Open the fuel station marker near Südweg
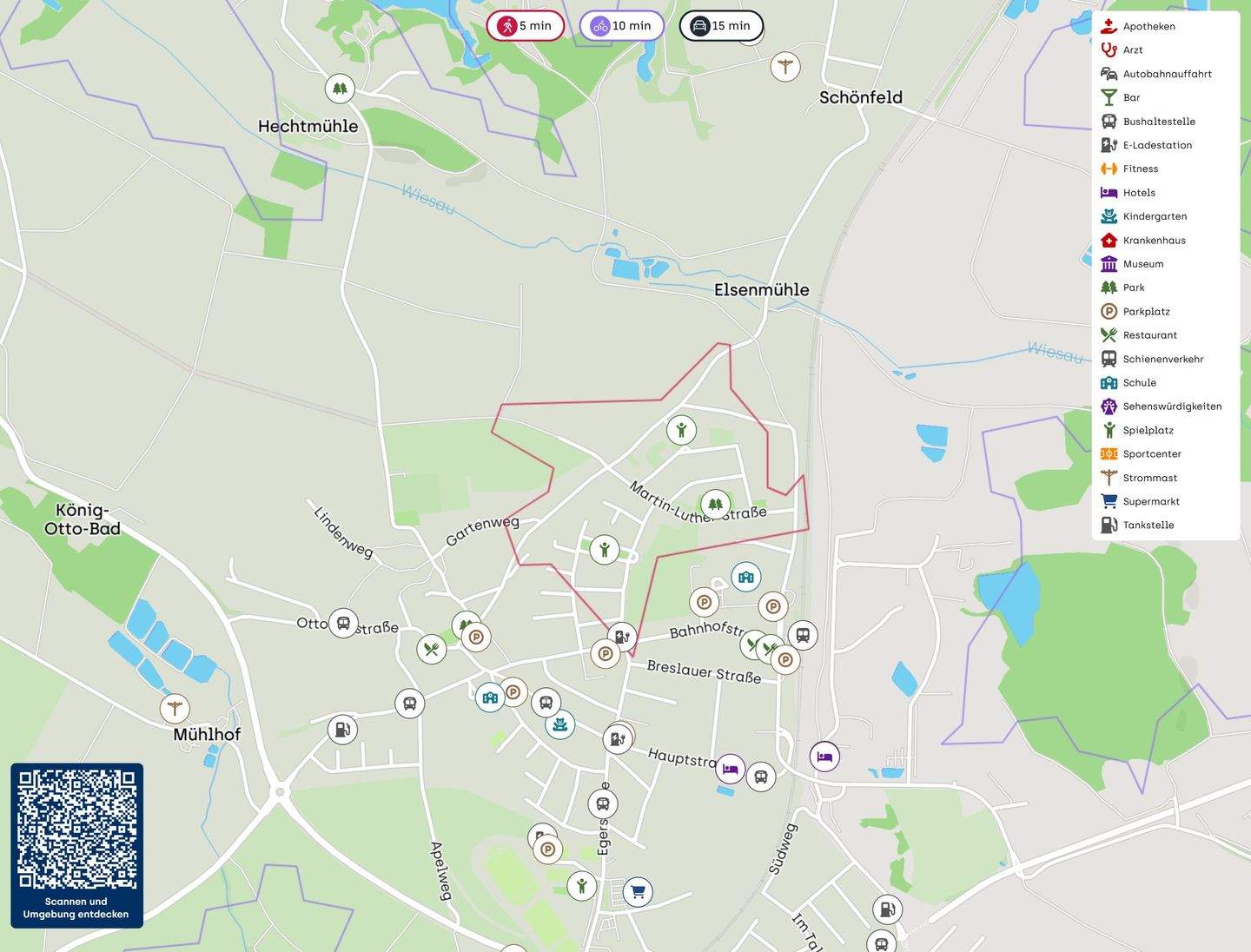 [887, 909]
